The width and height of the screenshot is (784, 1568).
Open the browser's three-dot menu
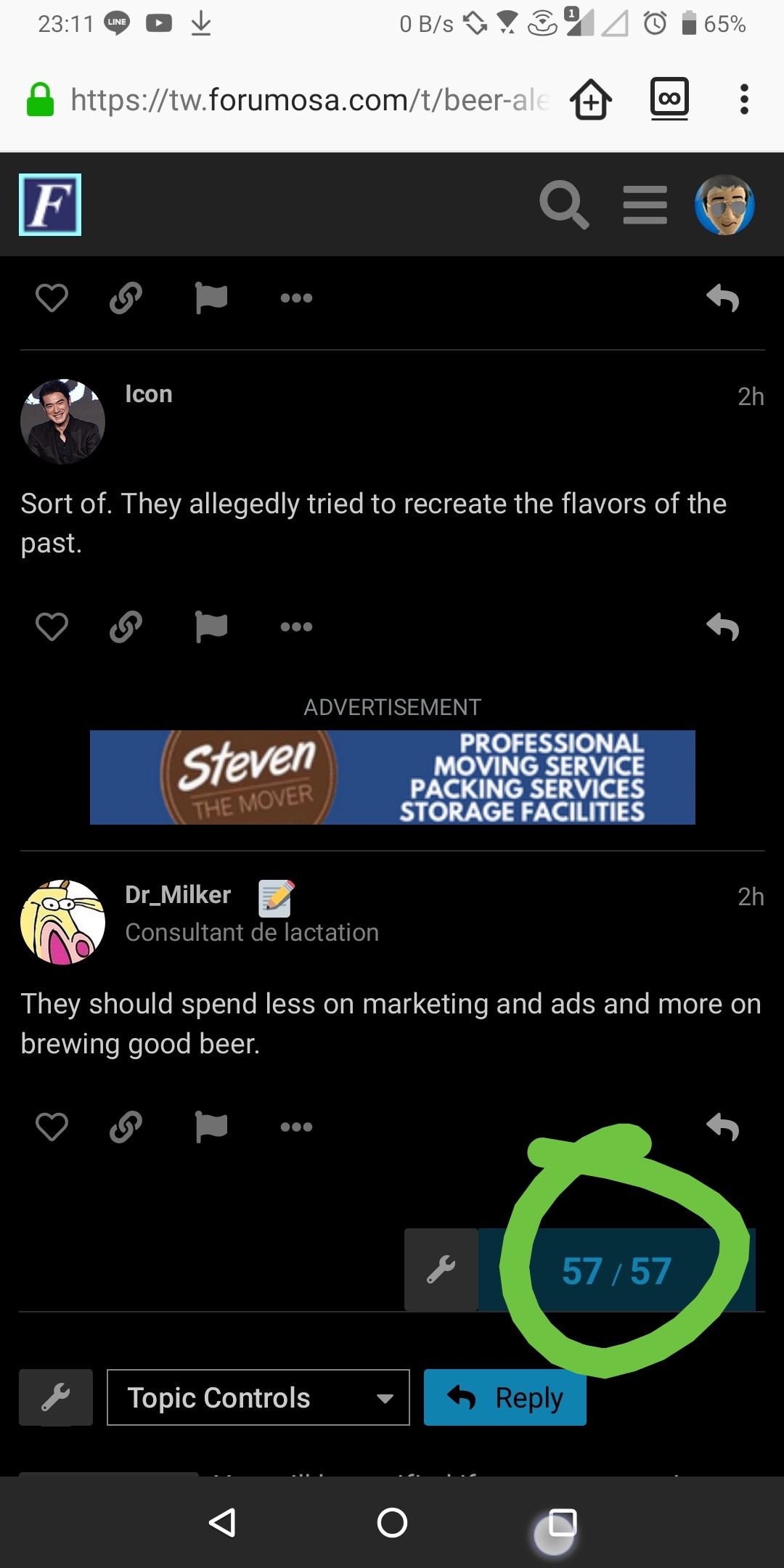[x=743, y=99]
